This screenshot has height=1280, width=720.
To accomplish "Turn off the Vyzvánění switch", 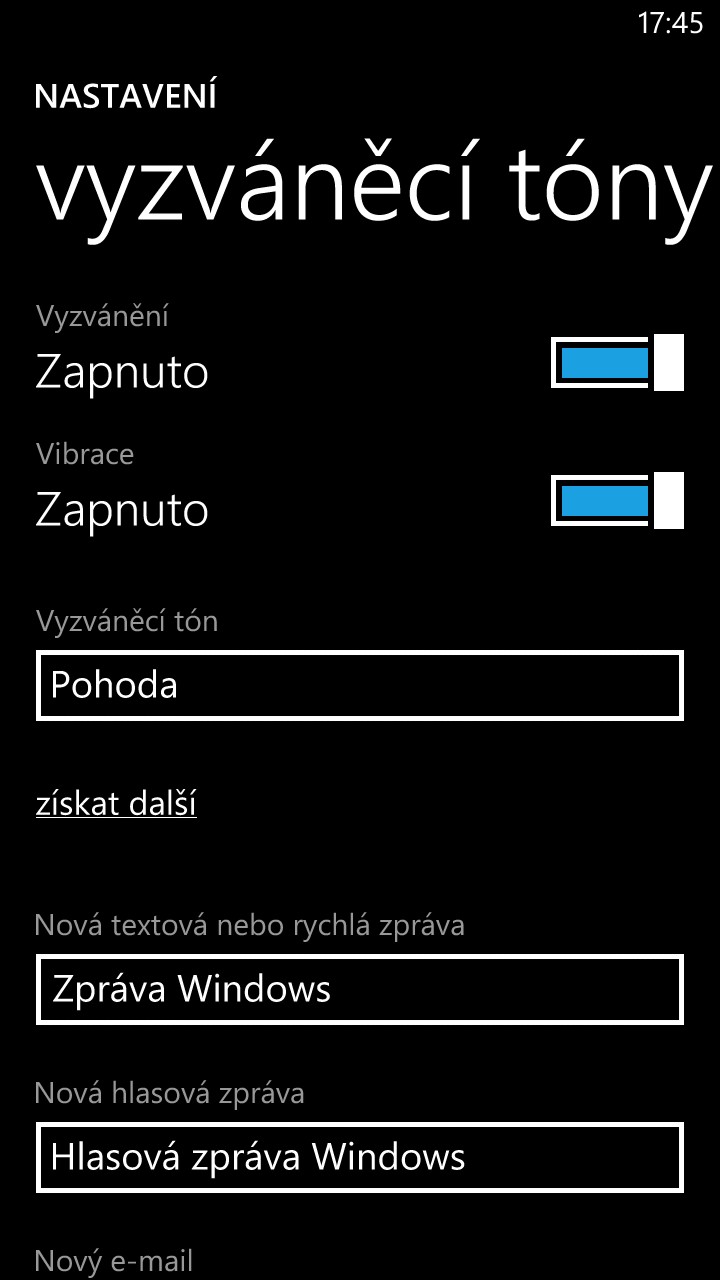I will click(x=617, y=362).
